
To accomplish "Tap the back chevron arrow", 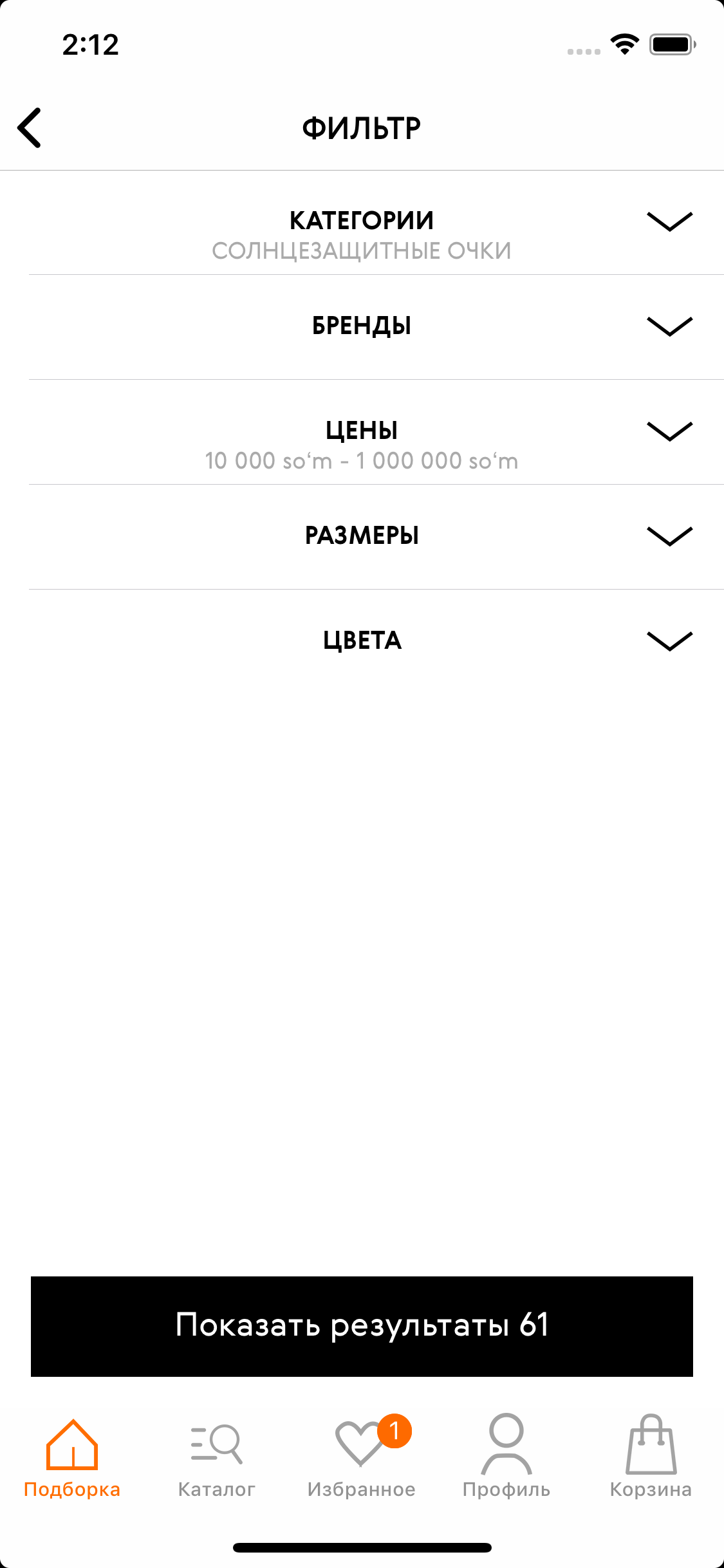I will 30,127.
